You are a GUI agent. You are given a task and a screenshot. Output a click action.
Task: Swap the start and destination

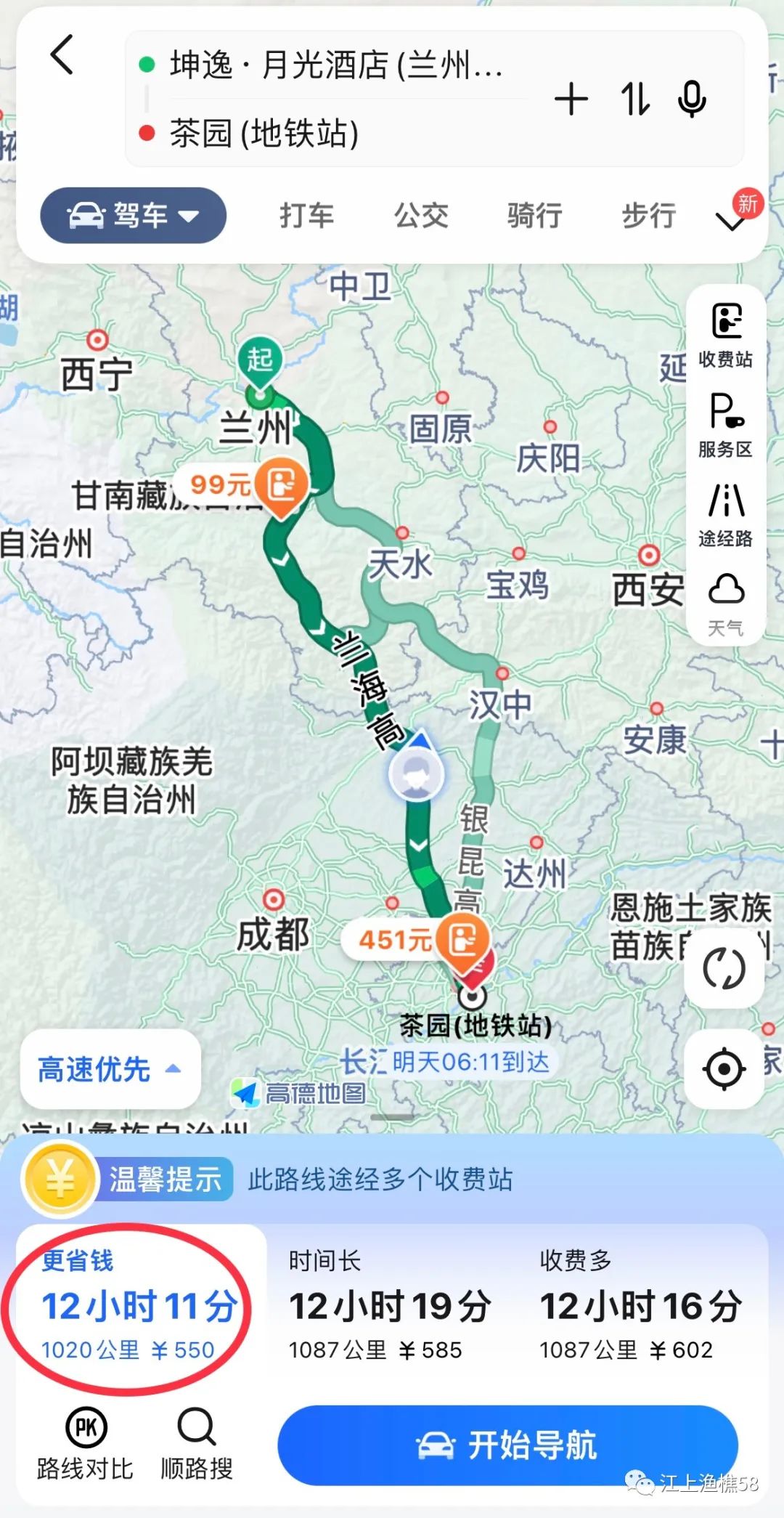[635, 100]
